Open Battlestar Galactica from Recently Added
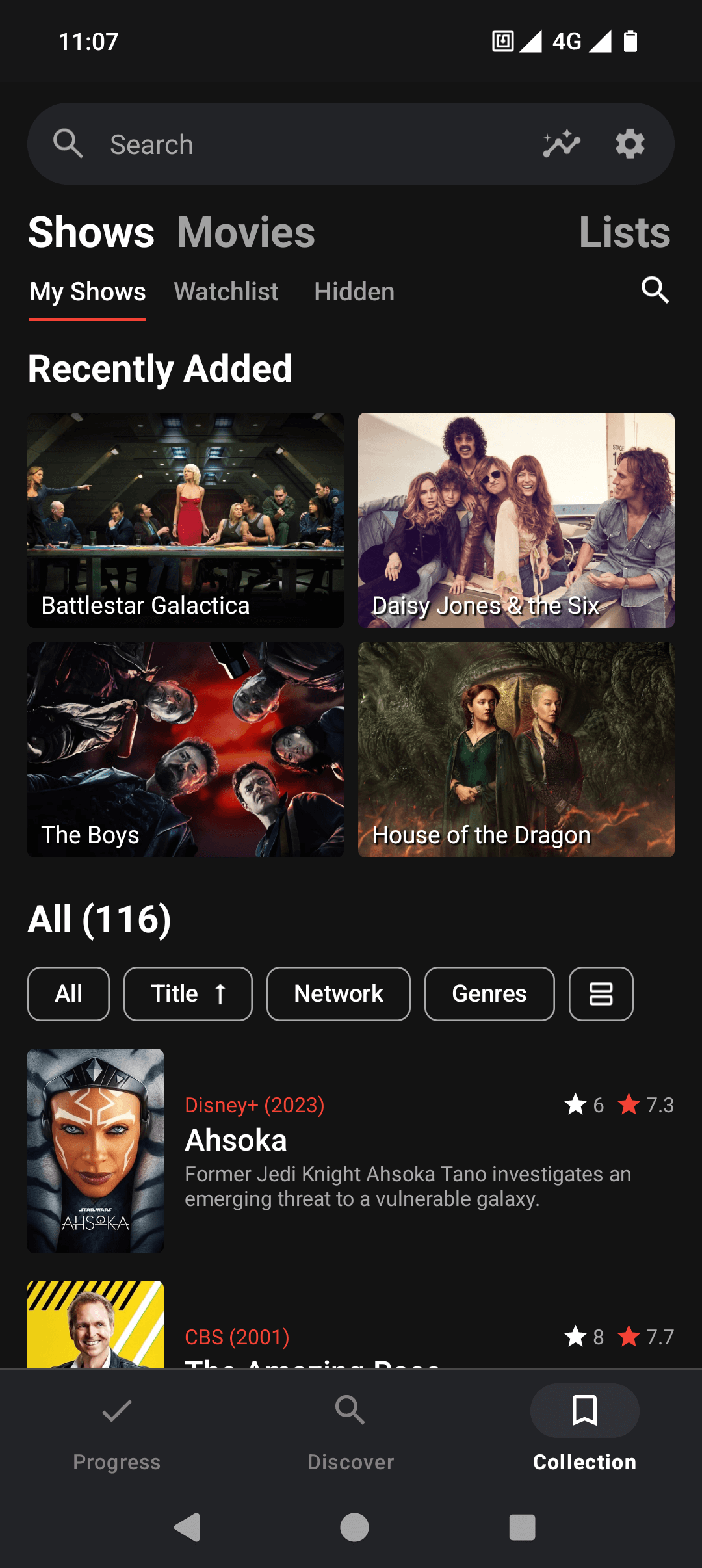The height and width of the screenshot is (1568, 702). point(185,520)
